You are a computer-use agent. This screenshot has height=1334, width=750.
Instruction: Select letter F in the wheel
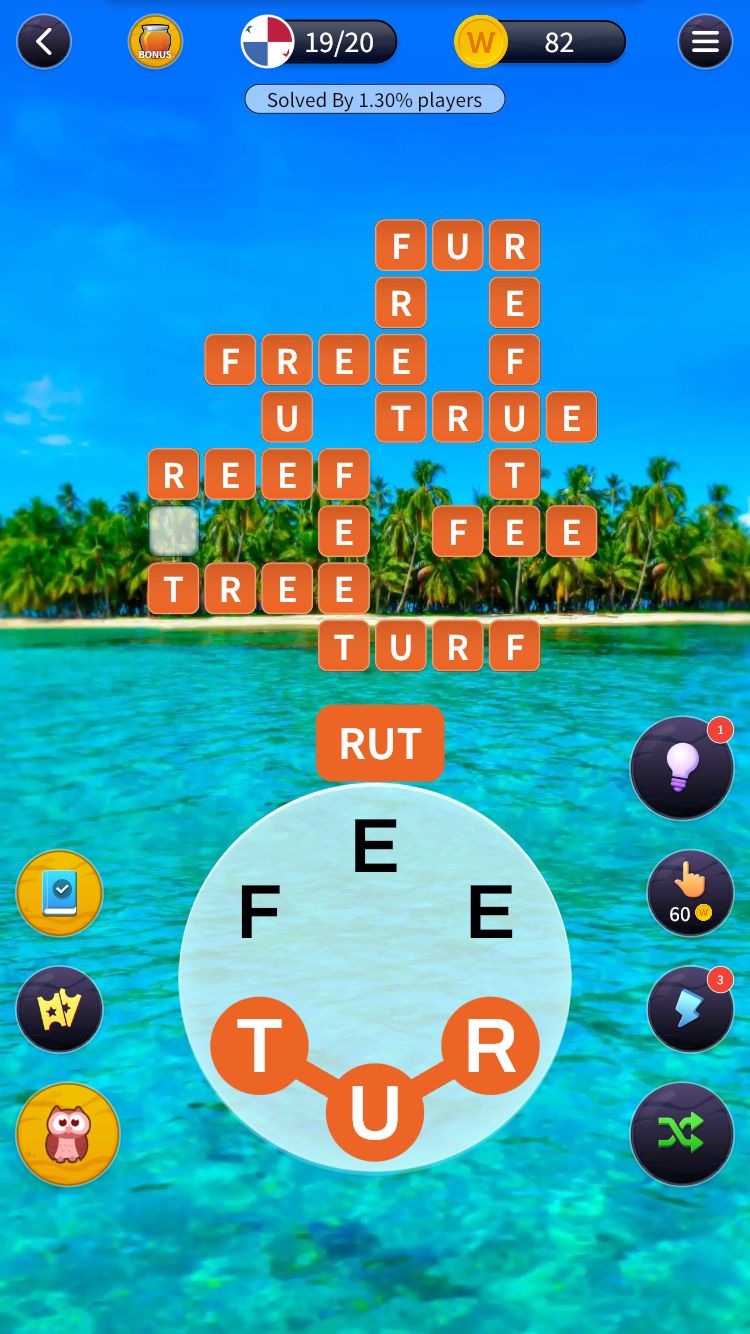[x=259, y=913]
